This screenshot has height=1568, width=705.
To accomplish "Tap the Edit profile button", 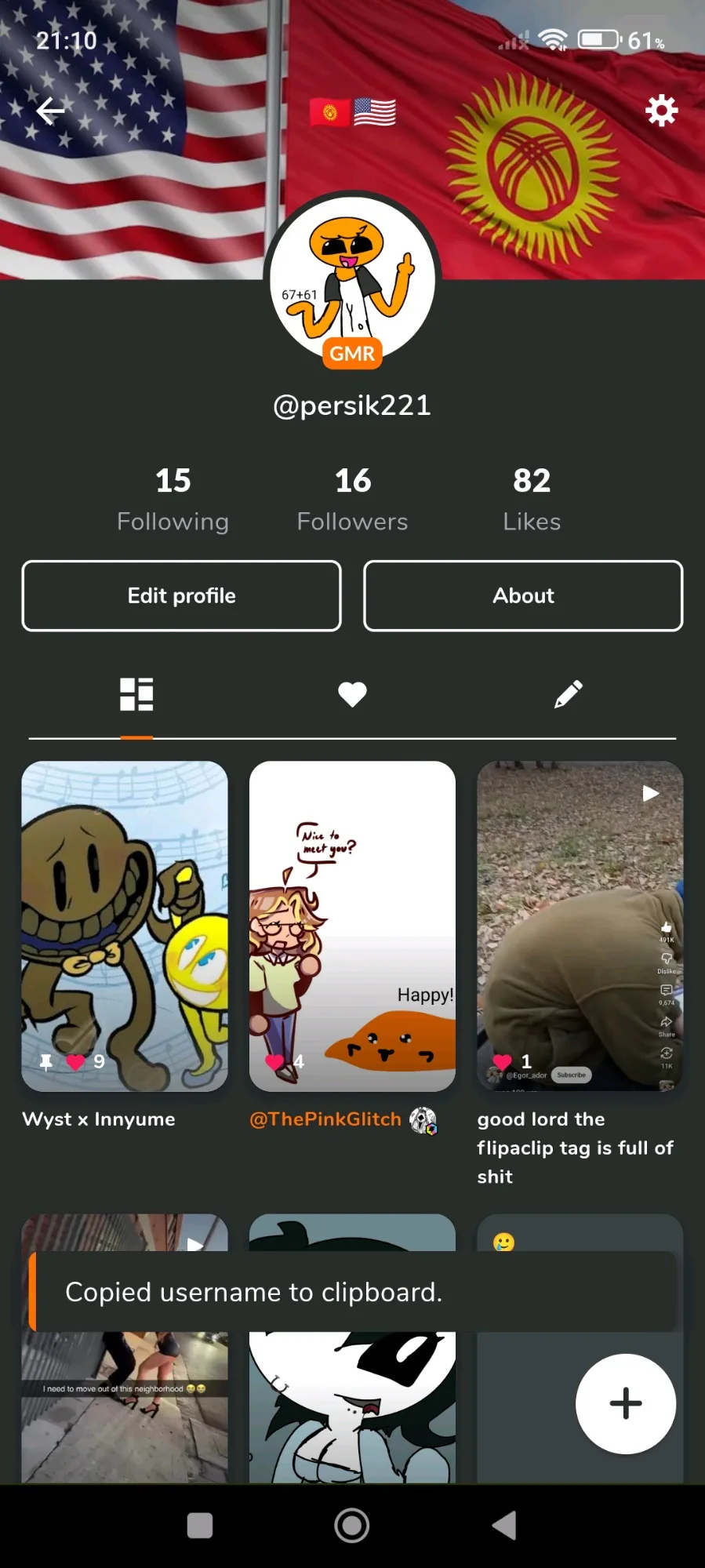I will pyautogui.click(x=181, y=596).
